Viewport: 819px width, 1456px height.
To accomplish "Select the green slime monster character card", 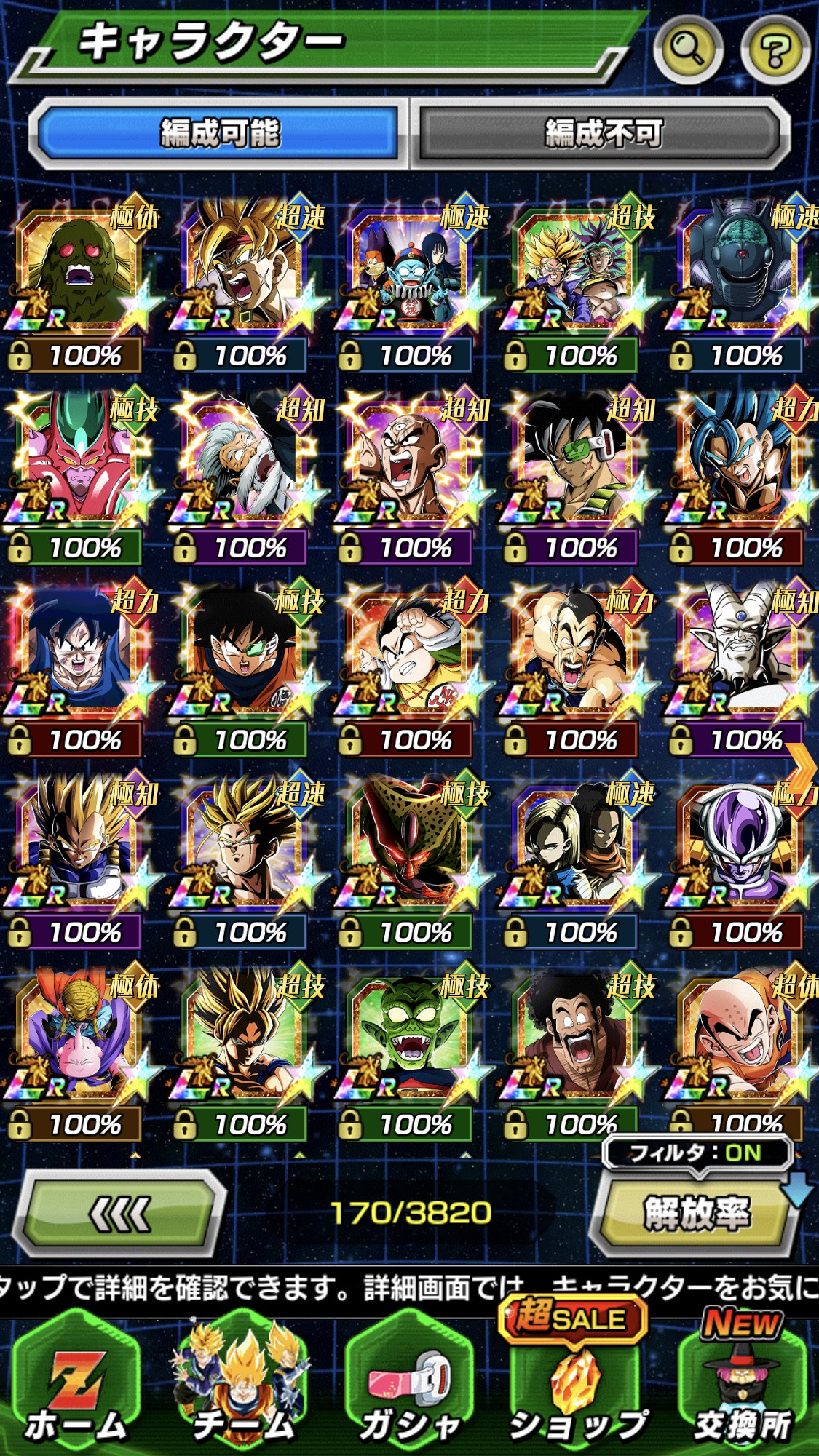I will pyautogui.click(x=80, y=269).
